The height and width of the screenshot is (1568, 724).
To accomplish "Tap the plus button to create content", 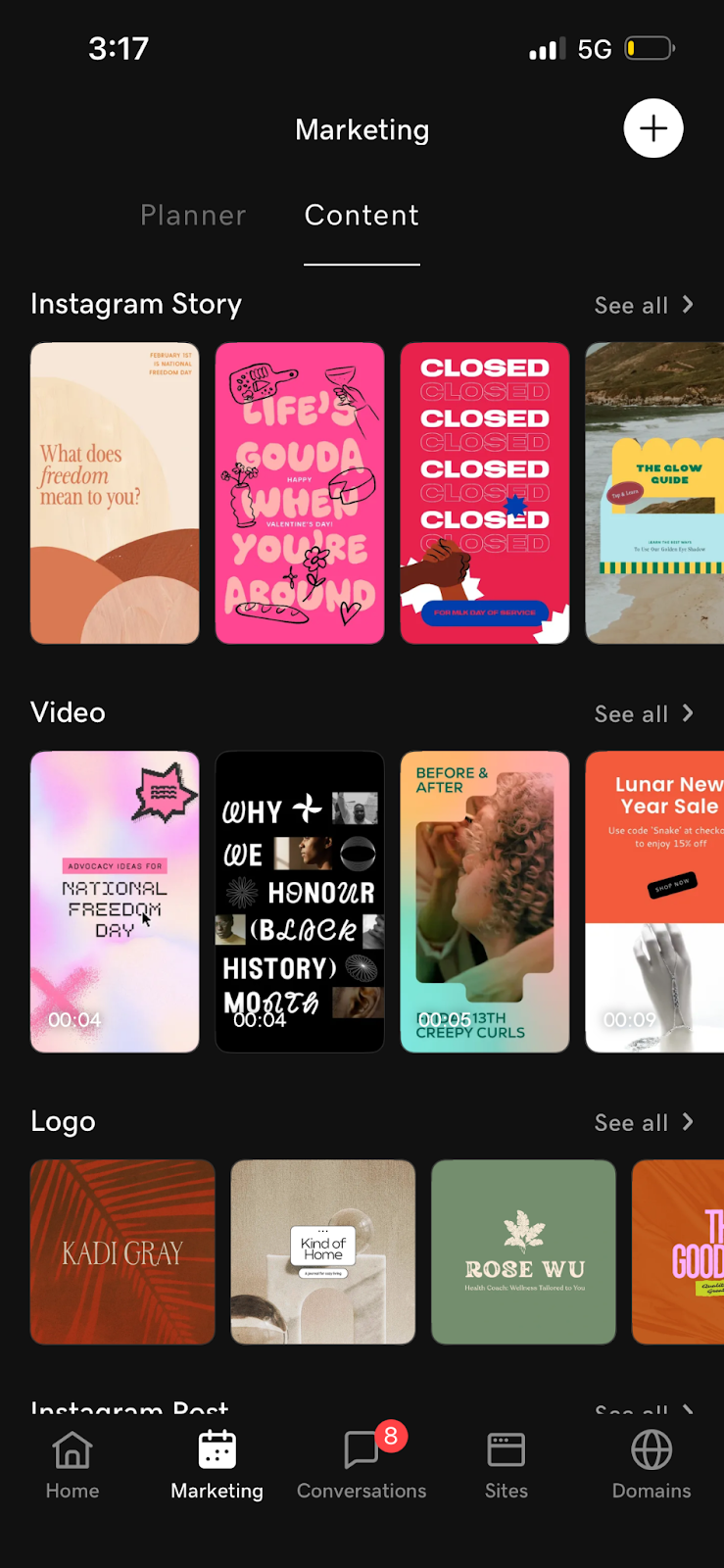I will [653, 128].
